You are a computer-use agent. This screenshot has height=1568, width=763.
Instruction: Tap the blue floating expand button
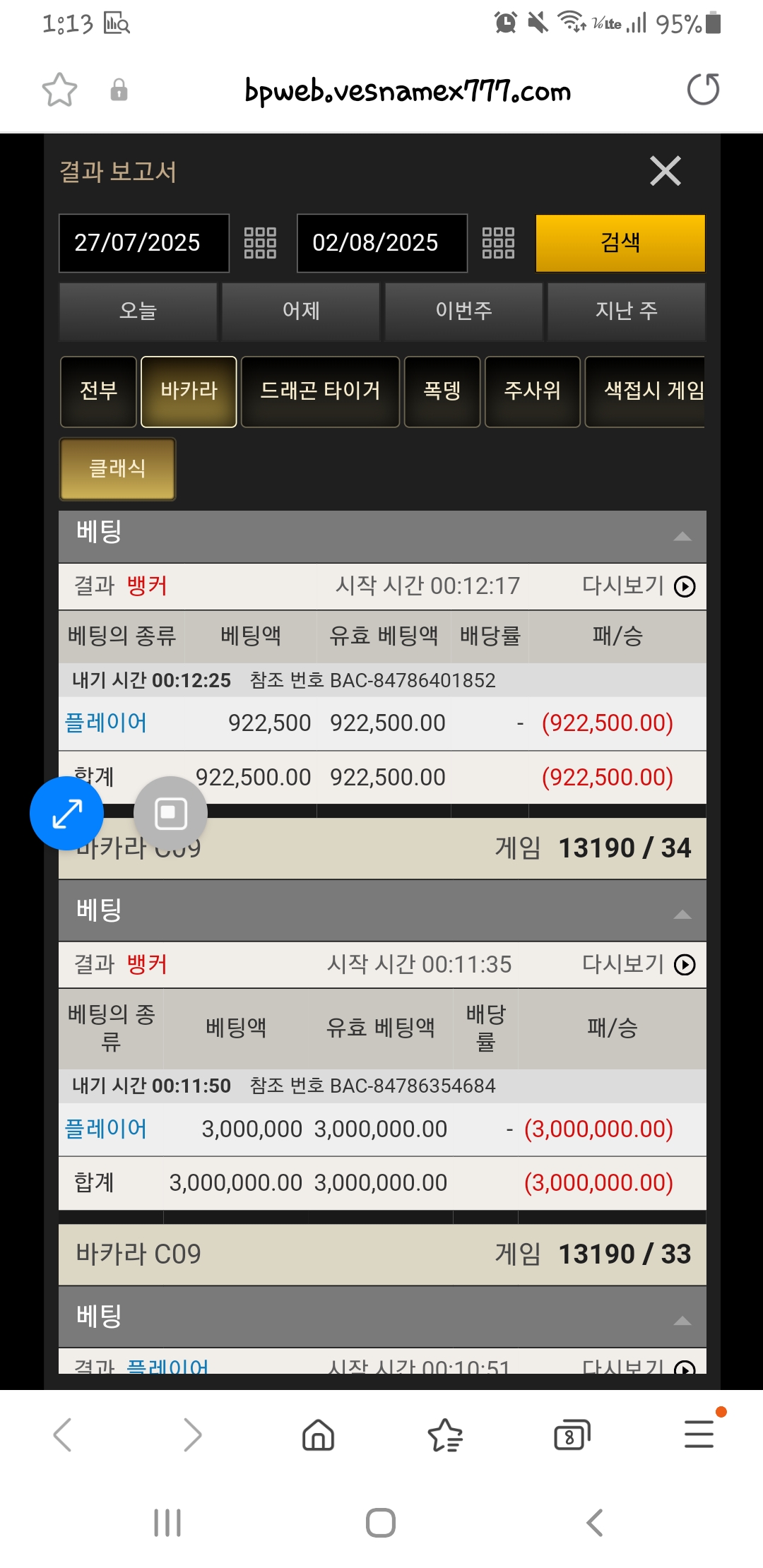(67, 814)
